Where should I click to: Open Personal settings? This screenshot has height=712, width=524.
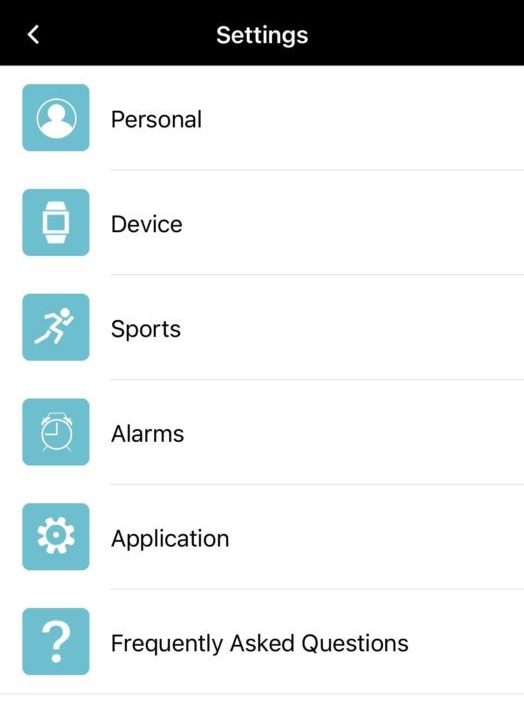[262, 118]
